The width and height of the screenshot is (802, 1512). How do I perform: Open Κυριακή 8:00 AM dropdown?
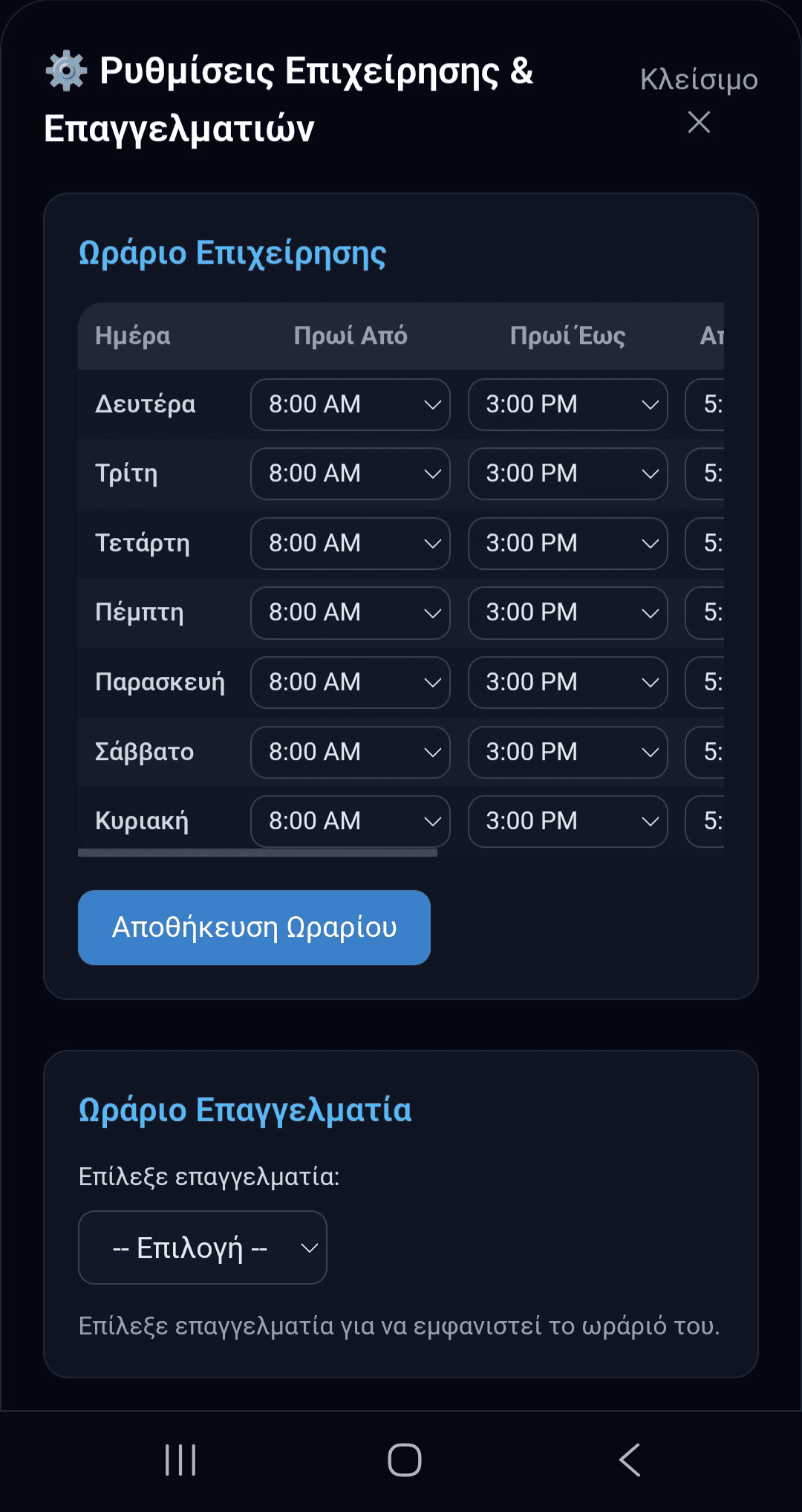point(349,821)
